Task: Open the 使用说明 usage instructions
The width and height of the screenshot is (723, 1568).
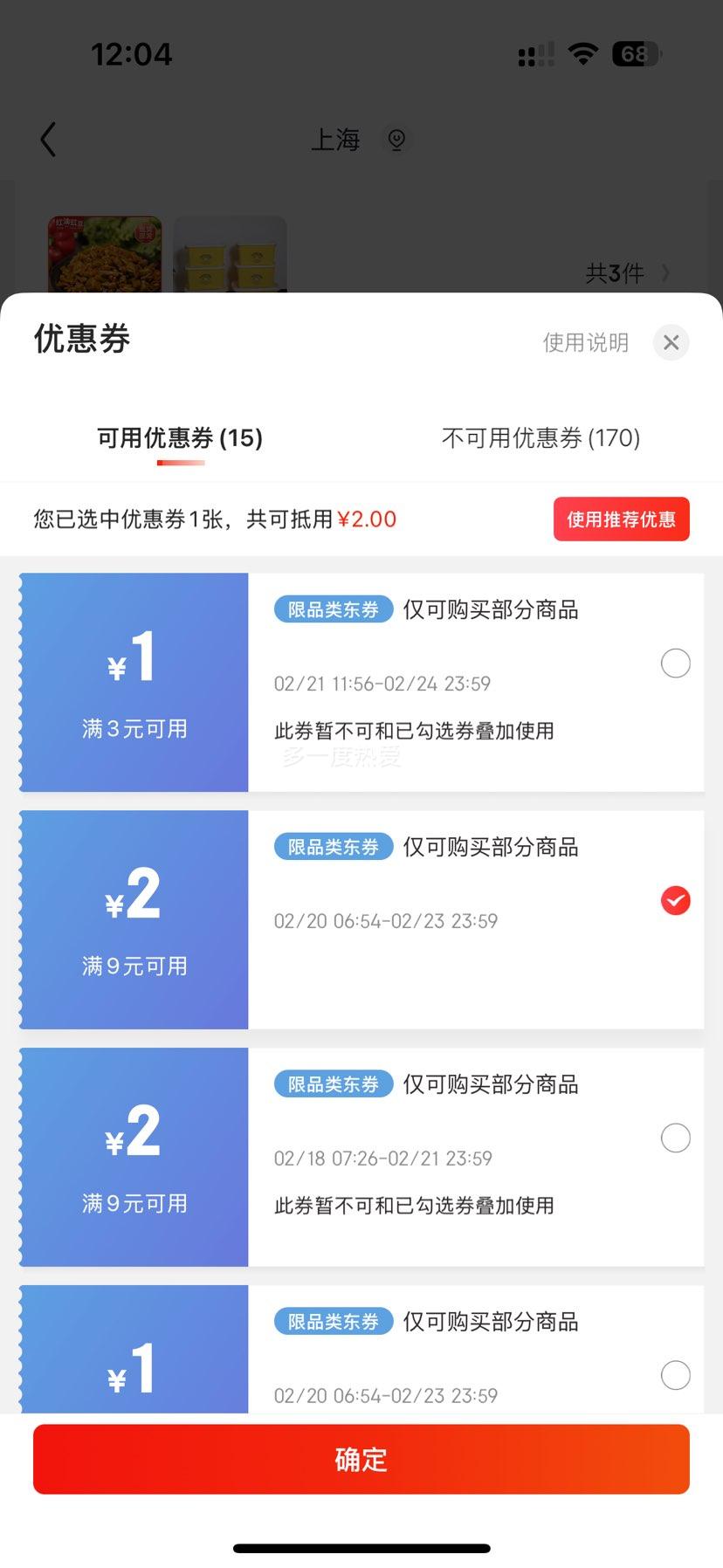Action: (586, 342)
